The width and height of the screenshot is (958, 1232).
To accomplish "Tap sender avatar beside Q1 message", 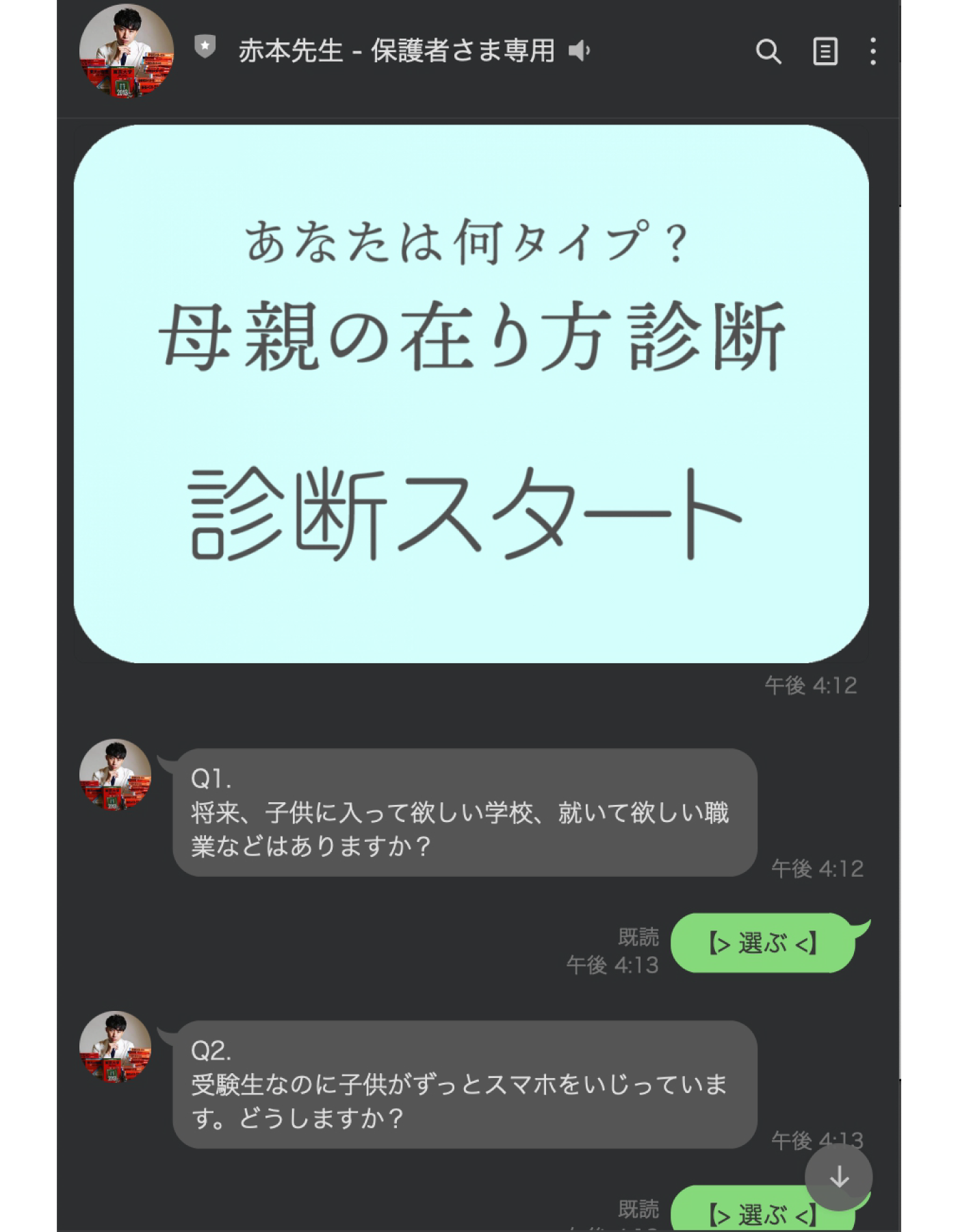I will 115,774.
